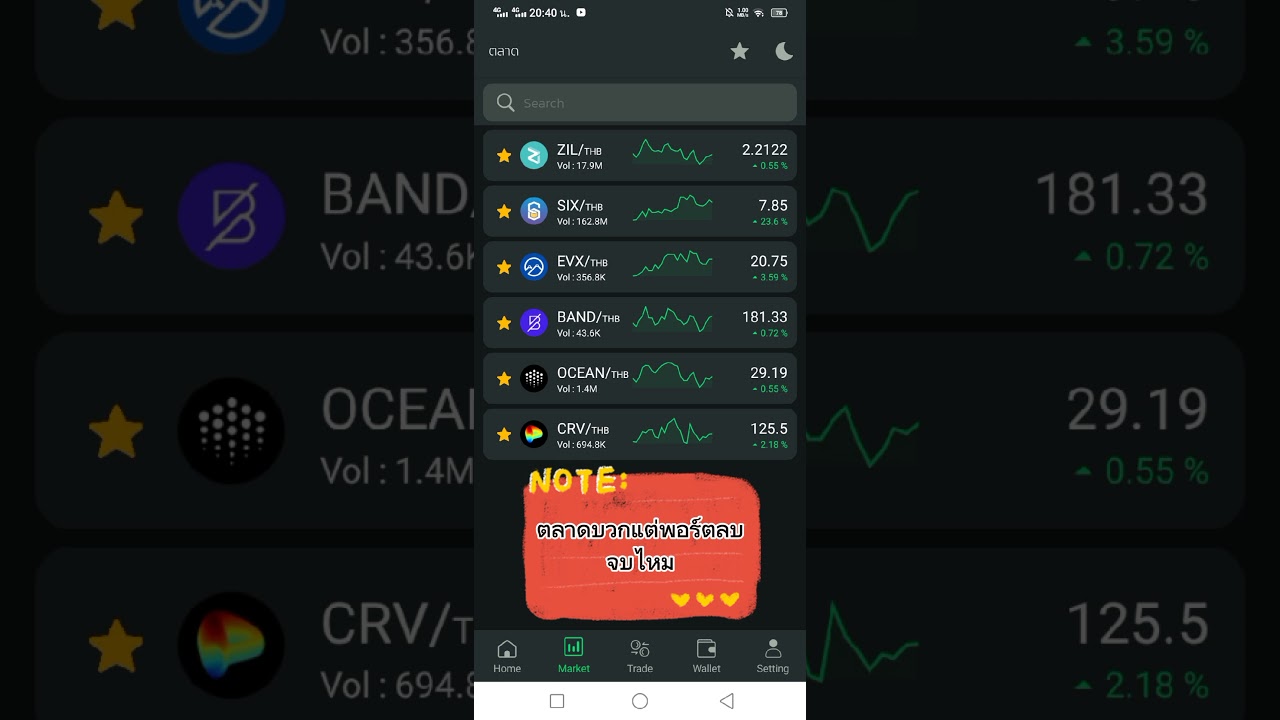Open the BAND/THB market row
The height and width of the screenshot is (720, 1280).
pos(640,323)
